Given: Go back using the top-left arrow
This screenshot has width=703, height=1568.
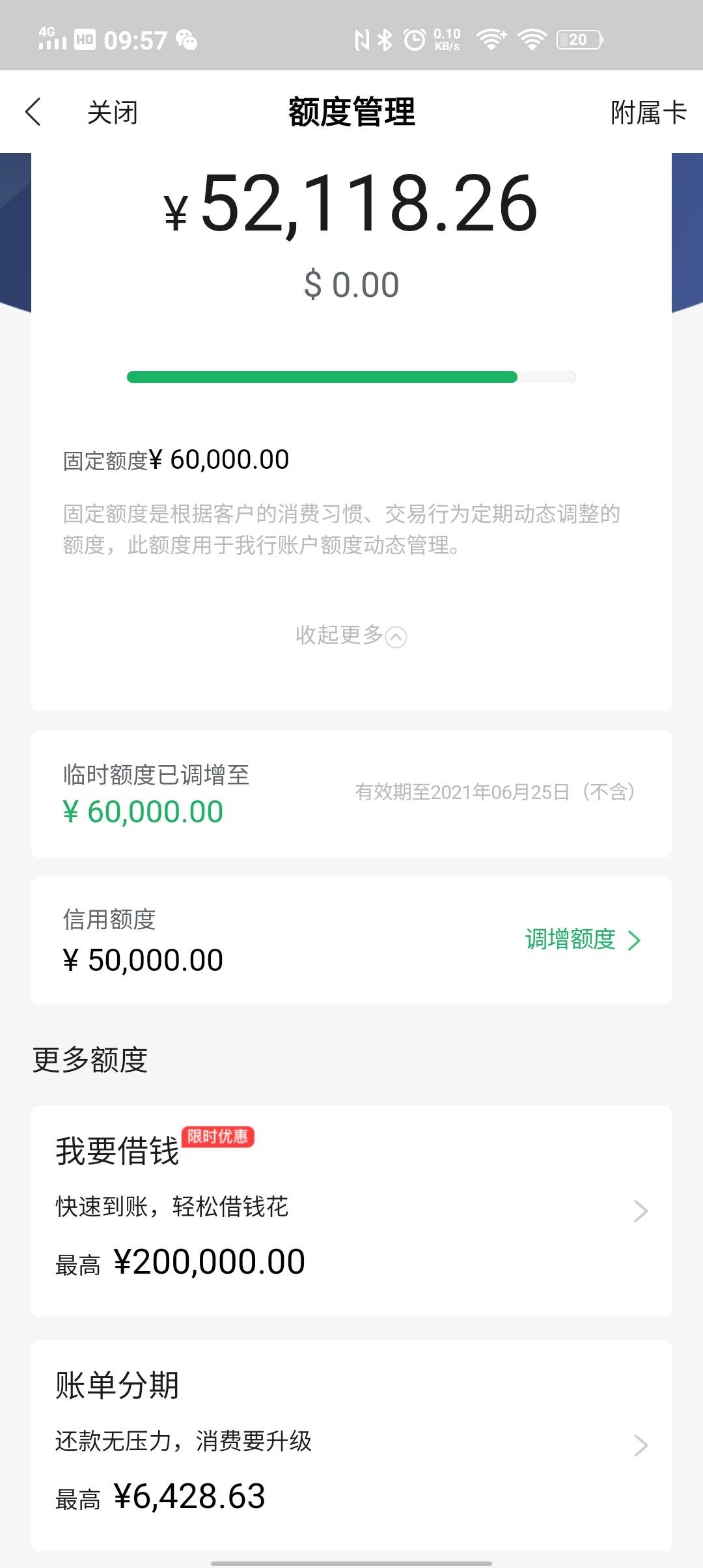Looking at the screenshot, I should pos(33,112).
